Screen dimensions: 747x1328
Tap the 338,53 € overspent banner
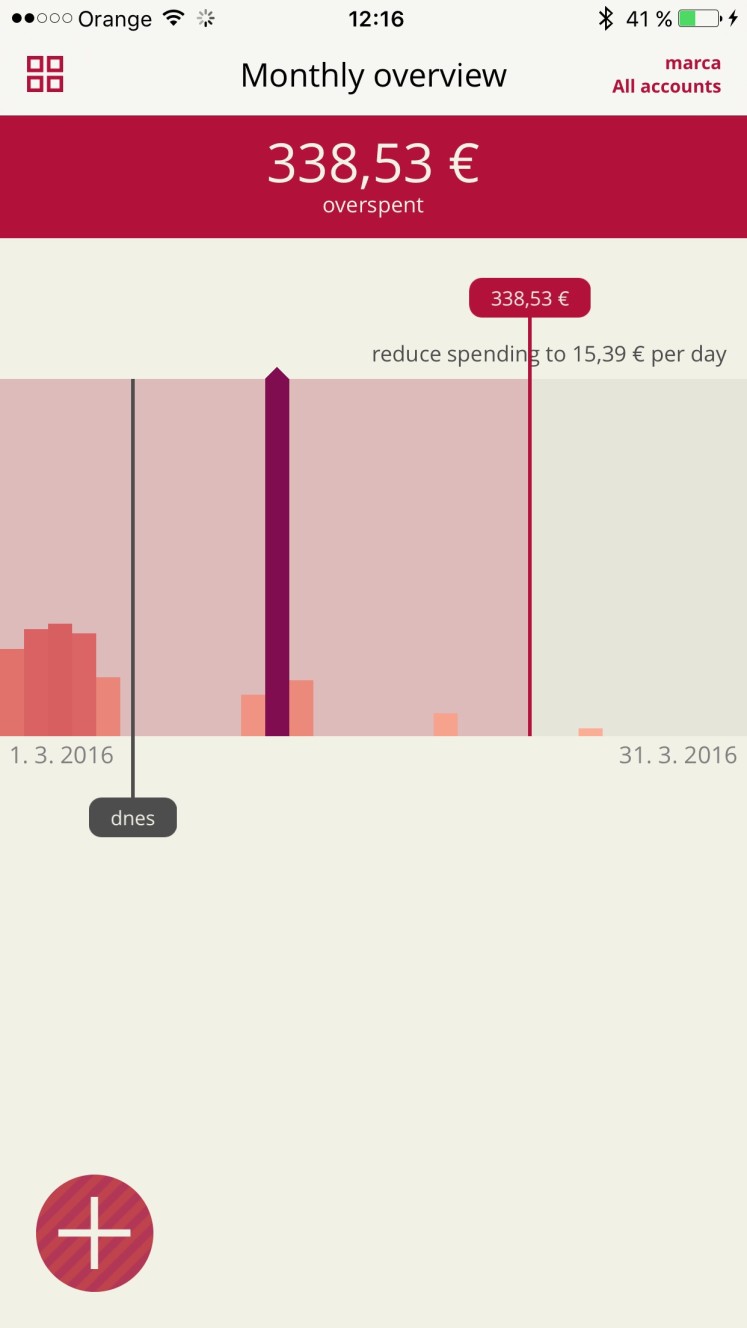pos(373,177)
